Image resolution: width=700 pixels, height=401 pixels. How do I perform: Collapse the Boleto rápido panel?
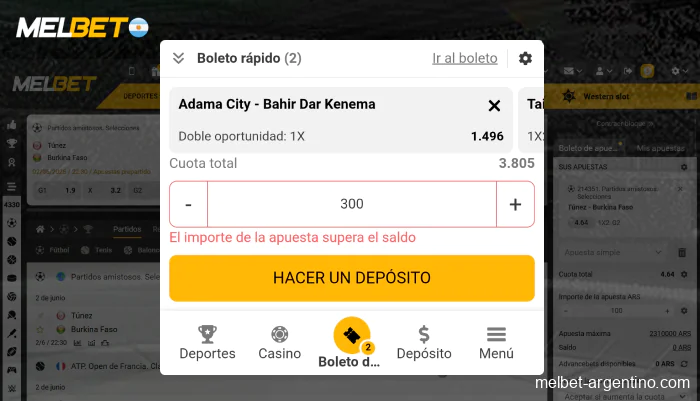[x=179, y=58]
